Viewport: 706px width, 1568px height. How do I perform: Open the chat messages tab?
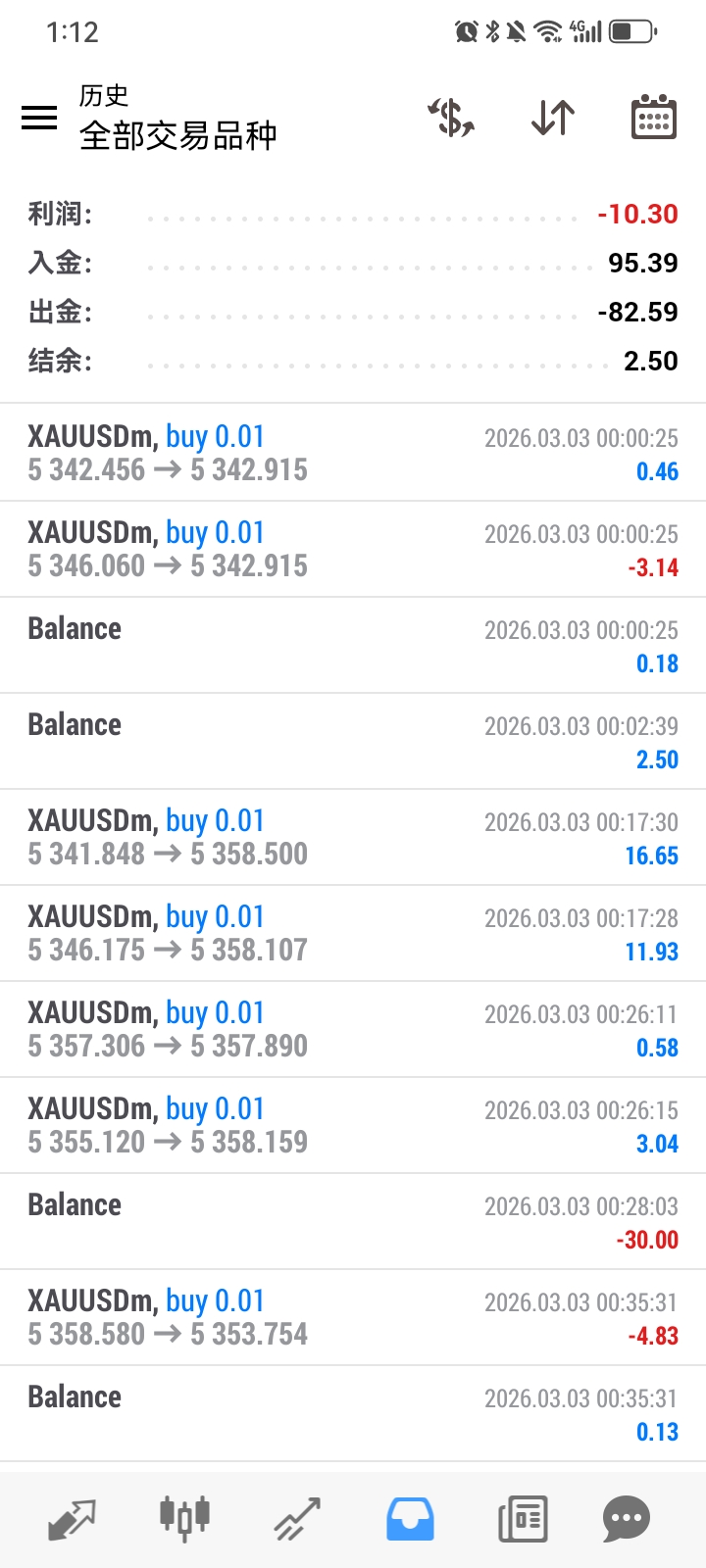click(x=626, y=1519)
